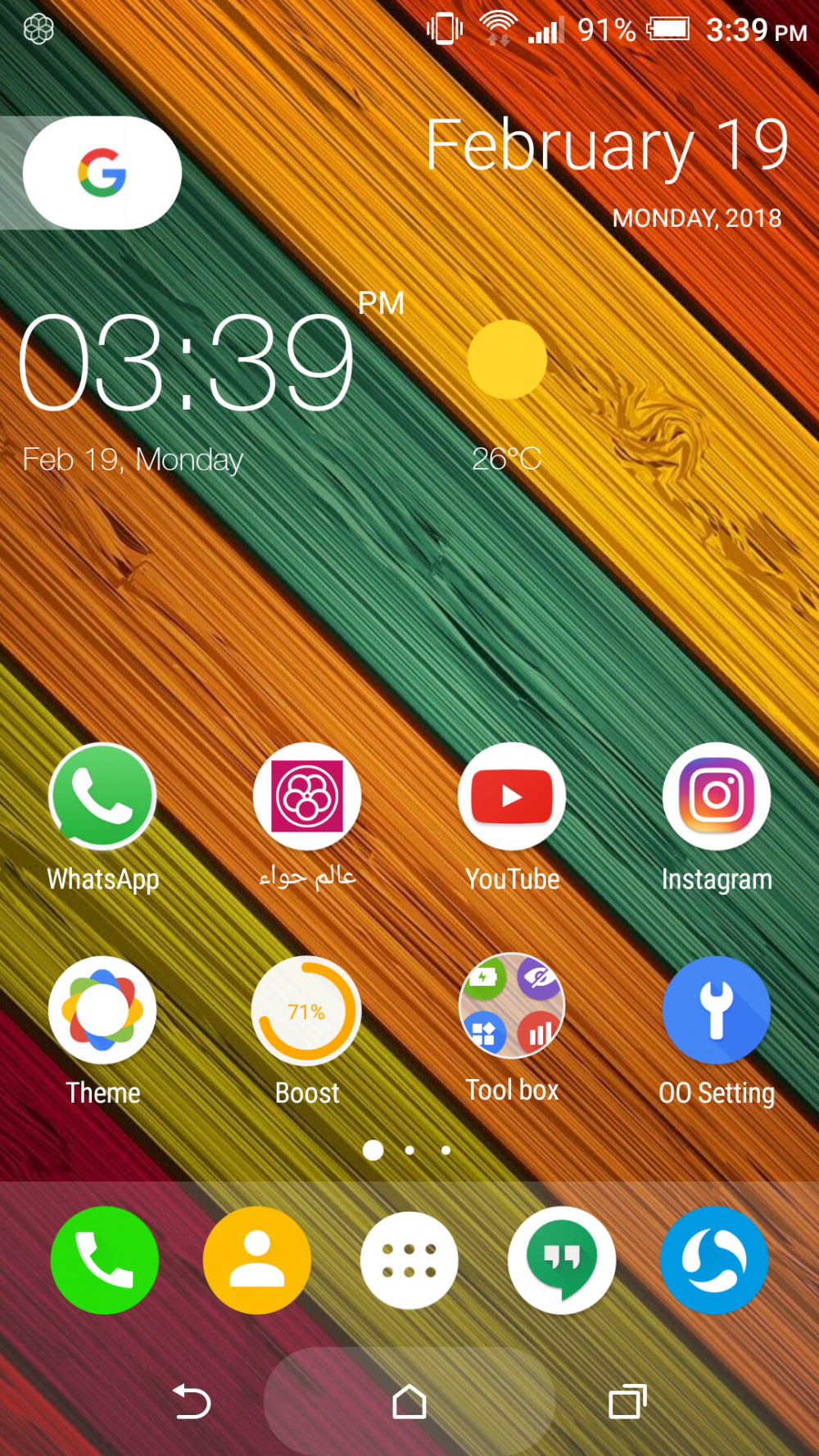Open recent apps overview
Screen dimensions: 819x1456
[627, 1401]
